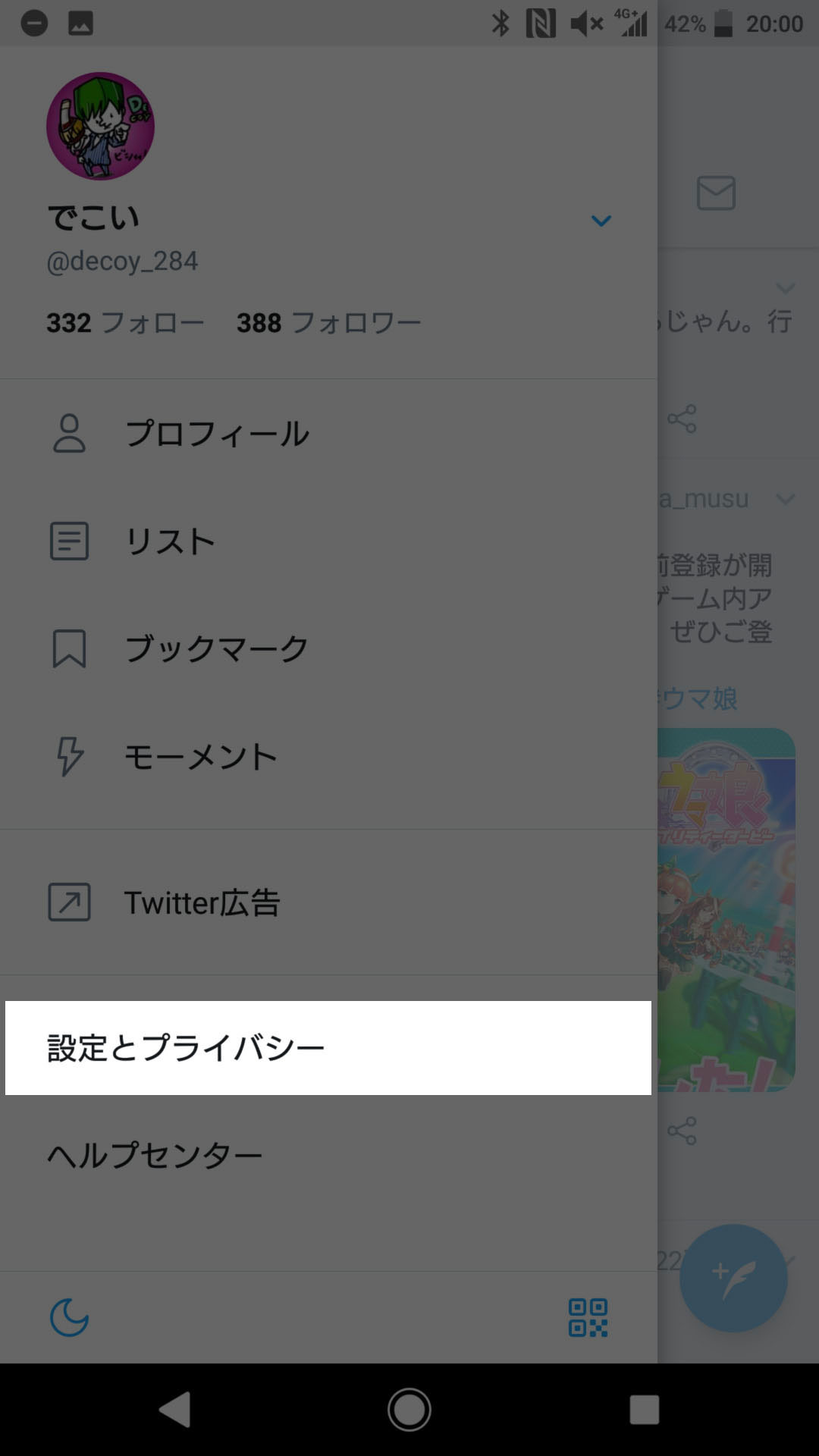Tap the system back button
Image resolution: width=819 pixels, height=1456 pixels.
175,1410
